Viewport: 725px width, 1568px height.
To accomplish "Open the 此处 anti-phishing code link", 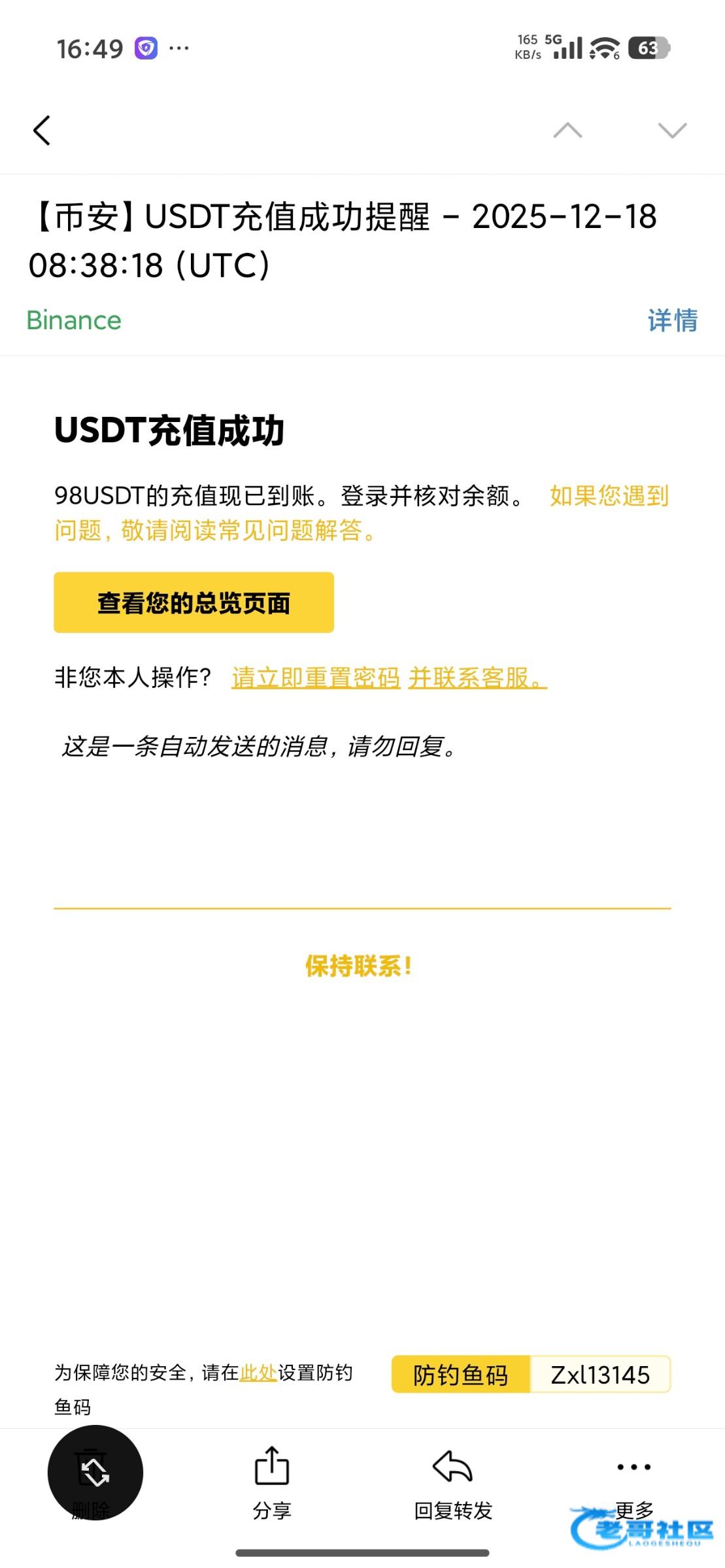I will [x=258, y=1373].
